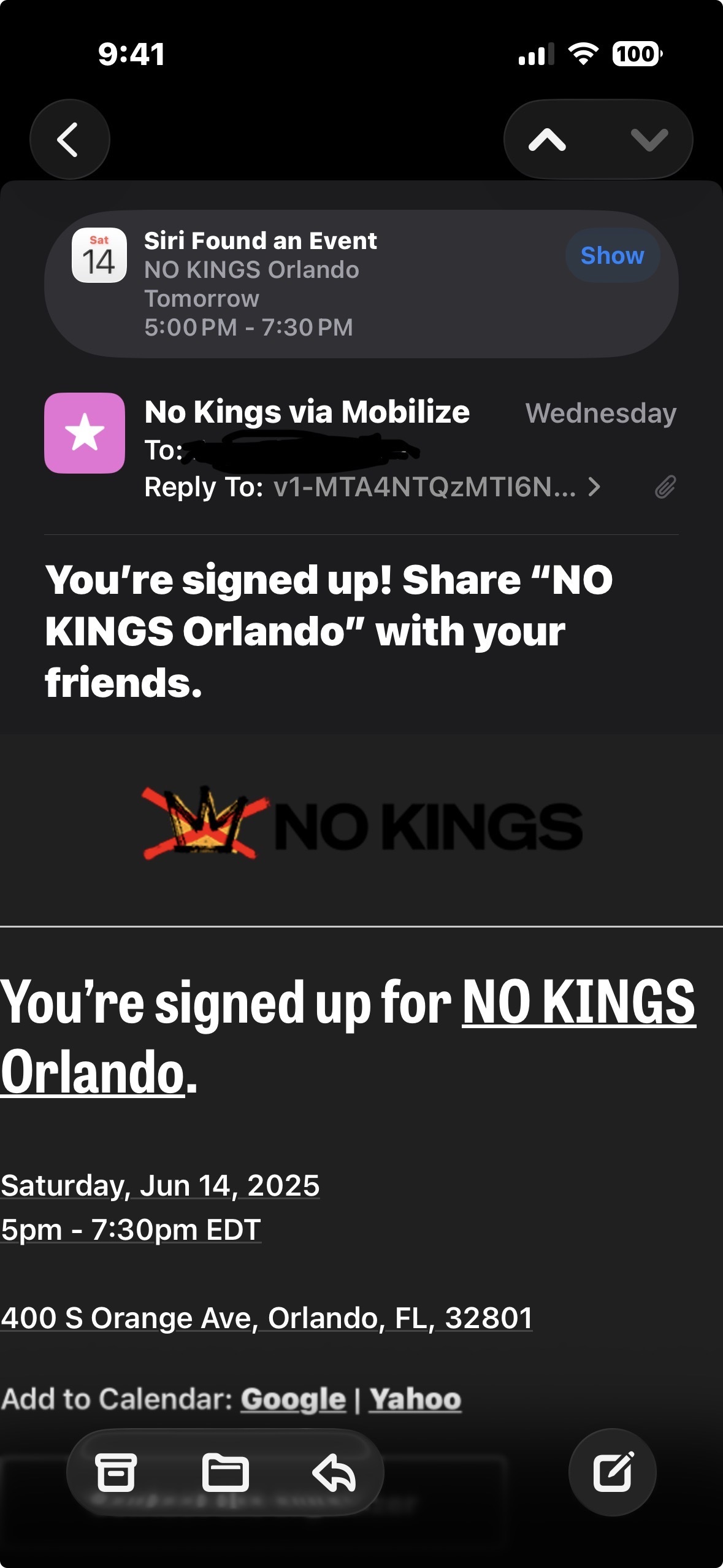The height and width of the screenshot is (1568, 723).
Task: Add event to Google calendar
Action: (293, 1399)
